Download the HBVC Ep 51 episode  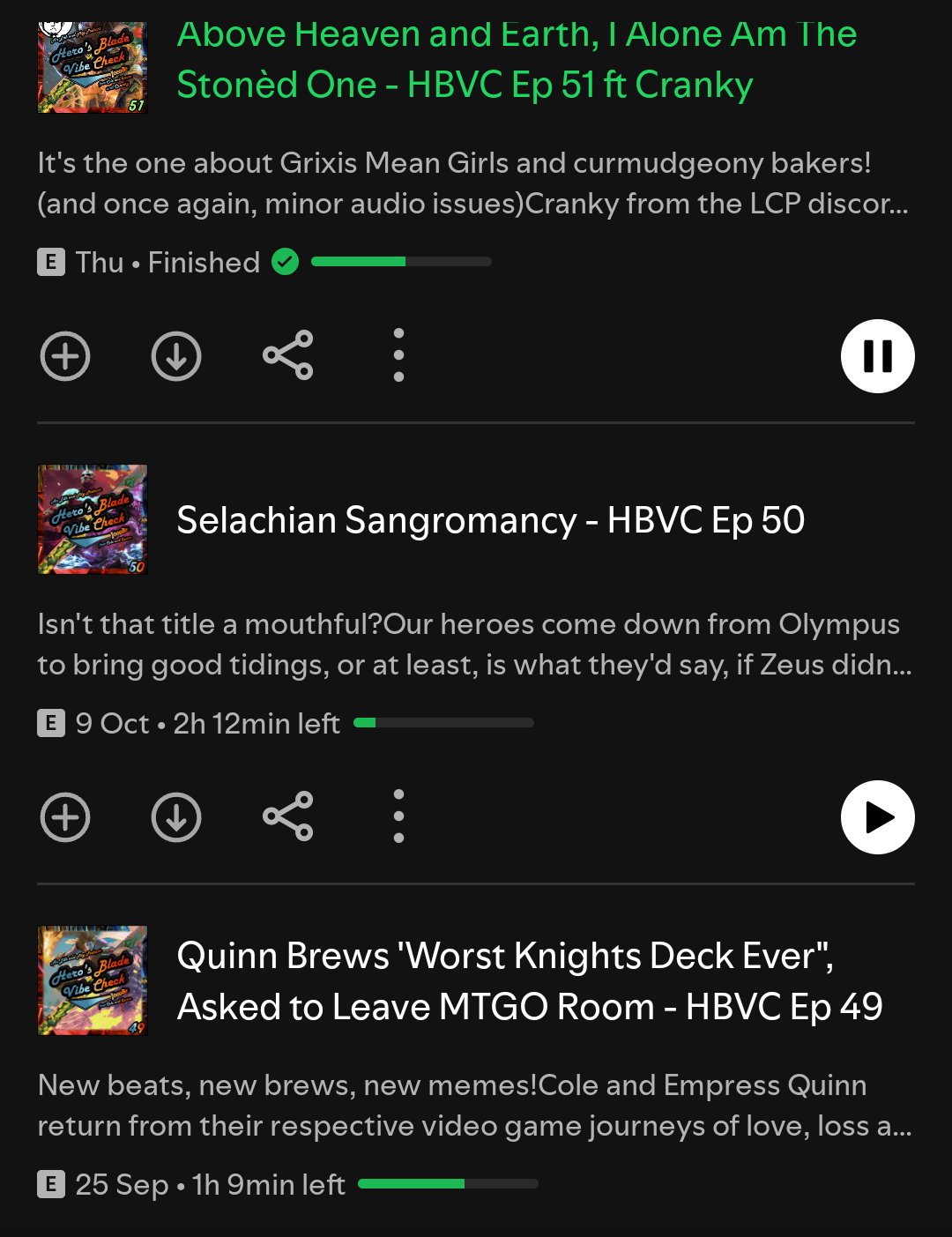(176, 356)
